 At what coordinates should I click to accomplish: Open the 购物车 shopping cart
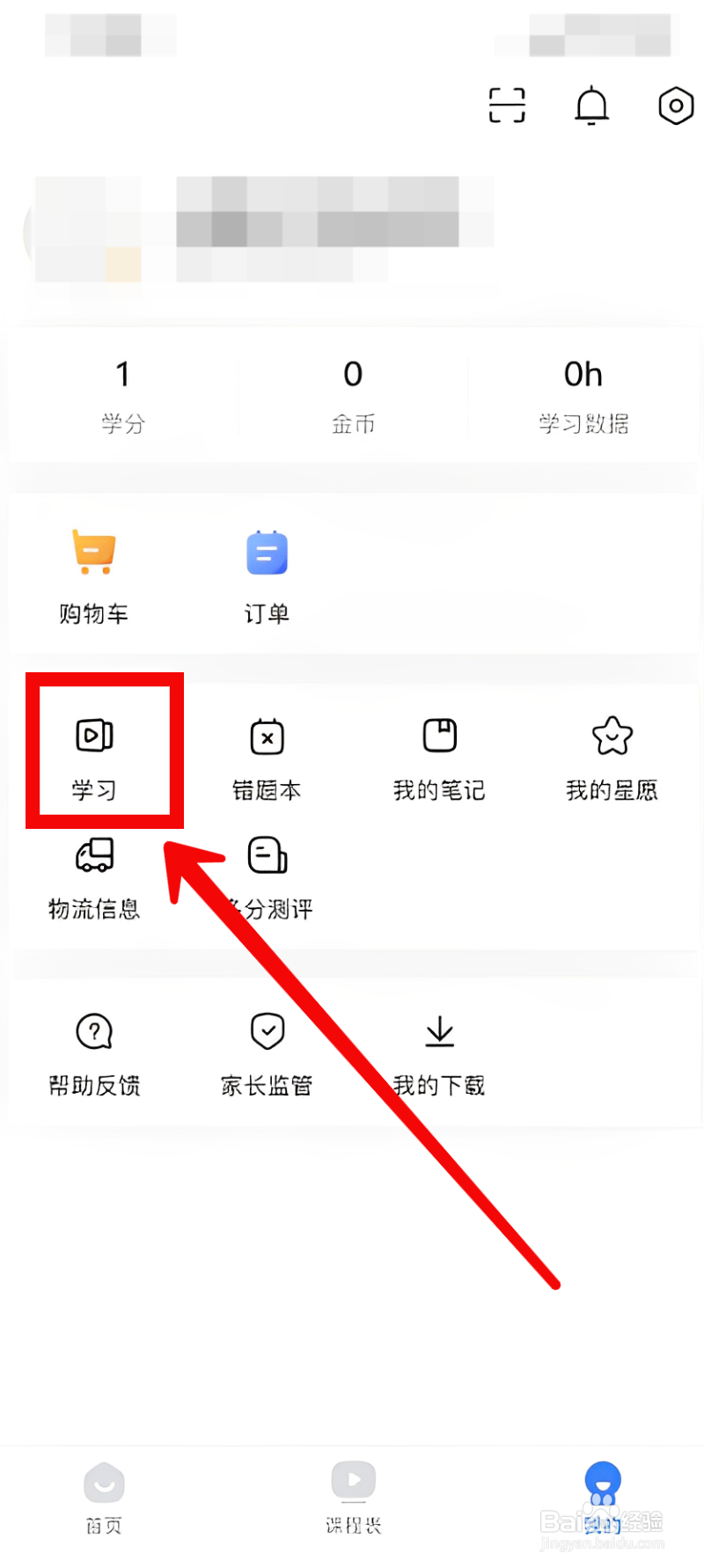tap(93, 576)
